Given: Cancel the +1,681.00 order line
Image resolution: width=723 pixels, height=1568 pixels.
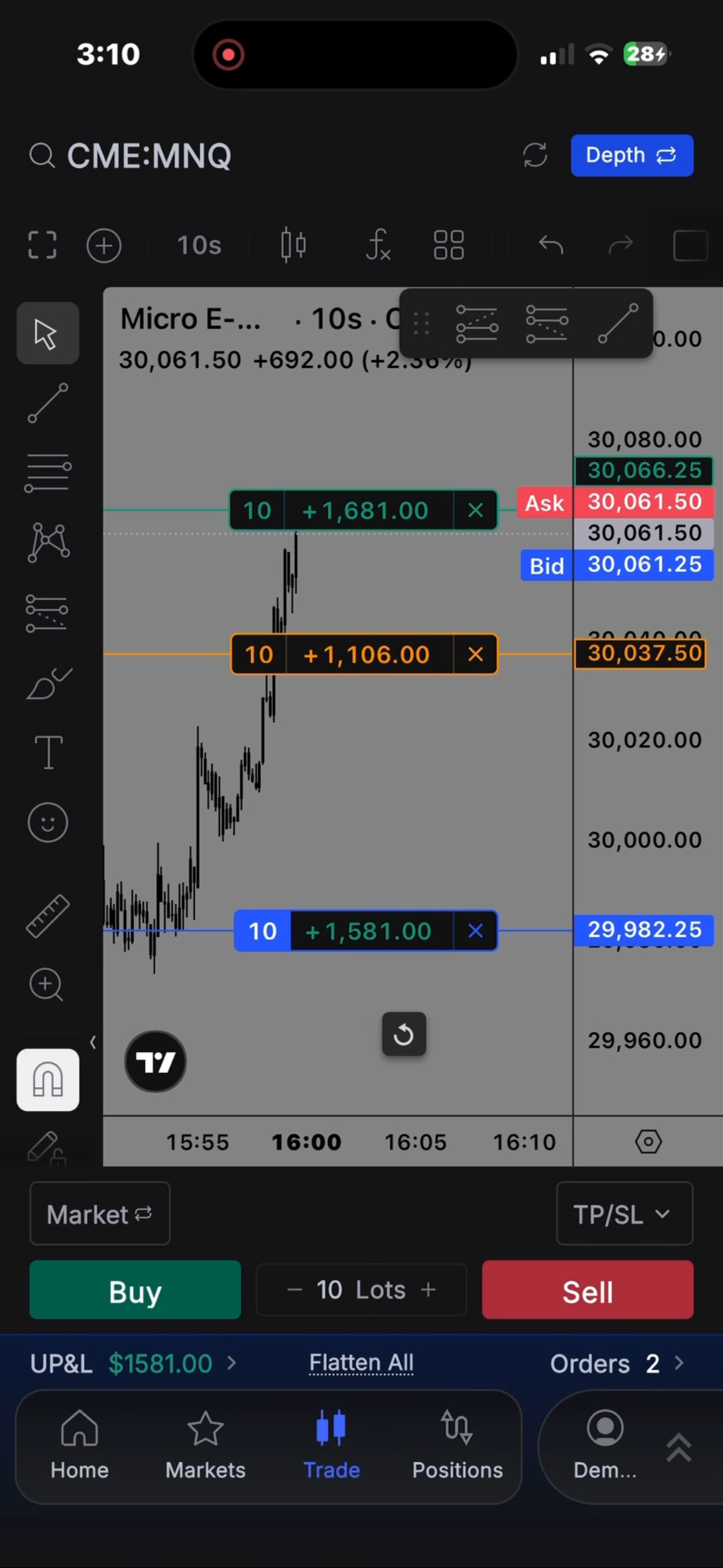Looking at the screenshot, I should [x=475, y=510].
